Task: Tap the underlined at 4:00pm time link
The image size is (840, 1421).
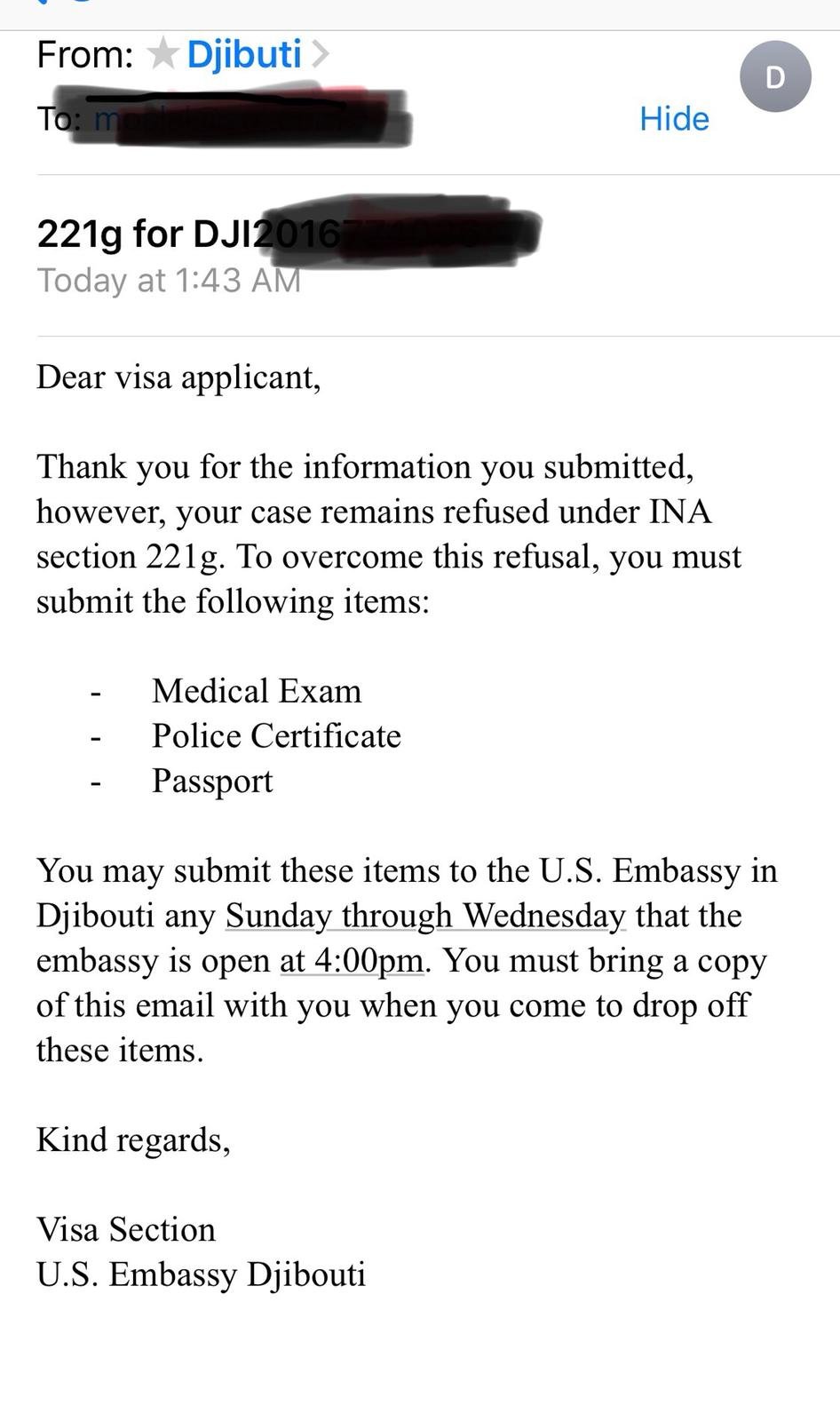Action: point(353,960)
